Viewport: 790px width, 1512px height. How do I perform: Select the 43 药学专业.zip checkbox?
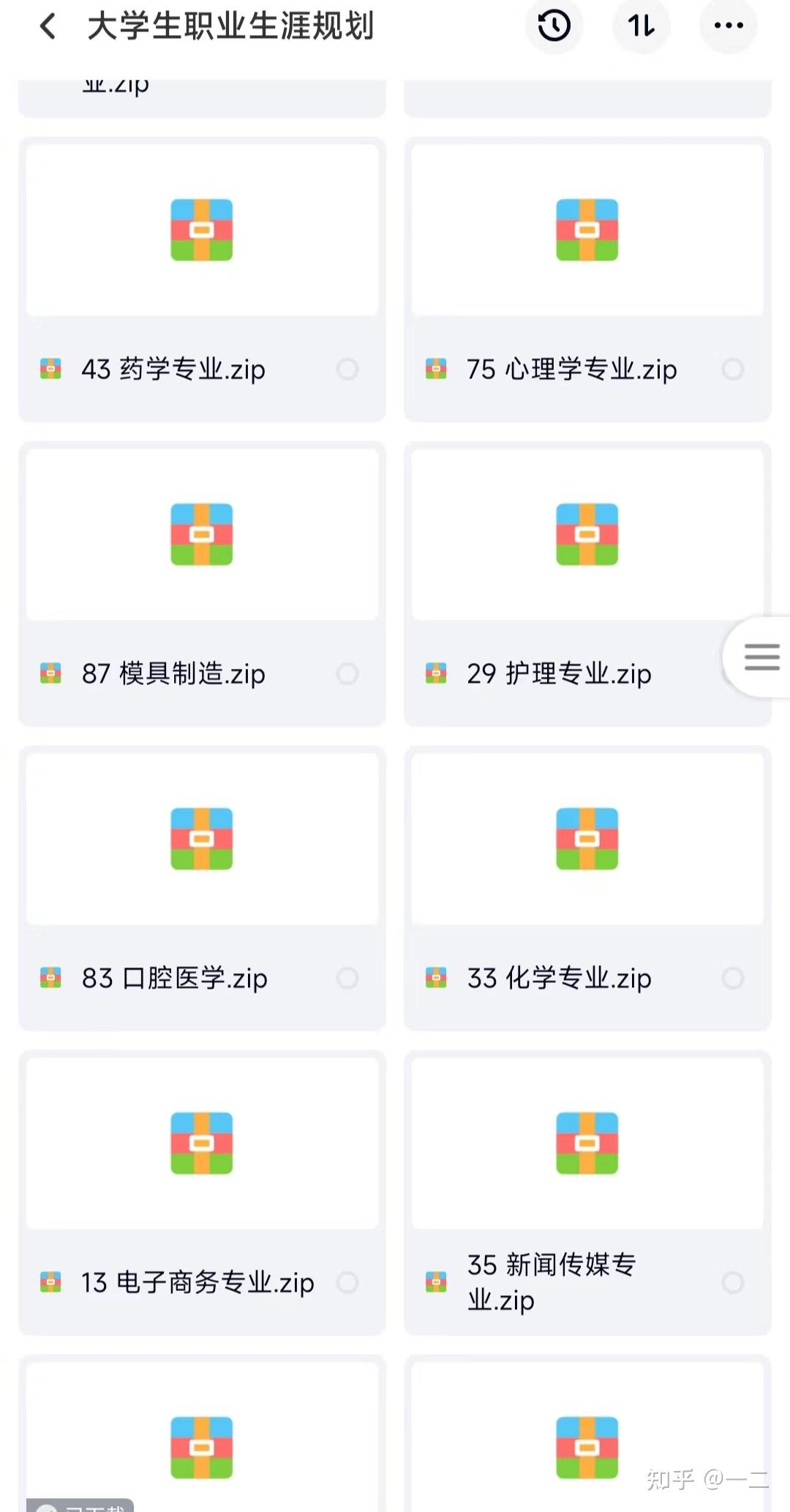point(347,370)
